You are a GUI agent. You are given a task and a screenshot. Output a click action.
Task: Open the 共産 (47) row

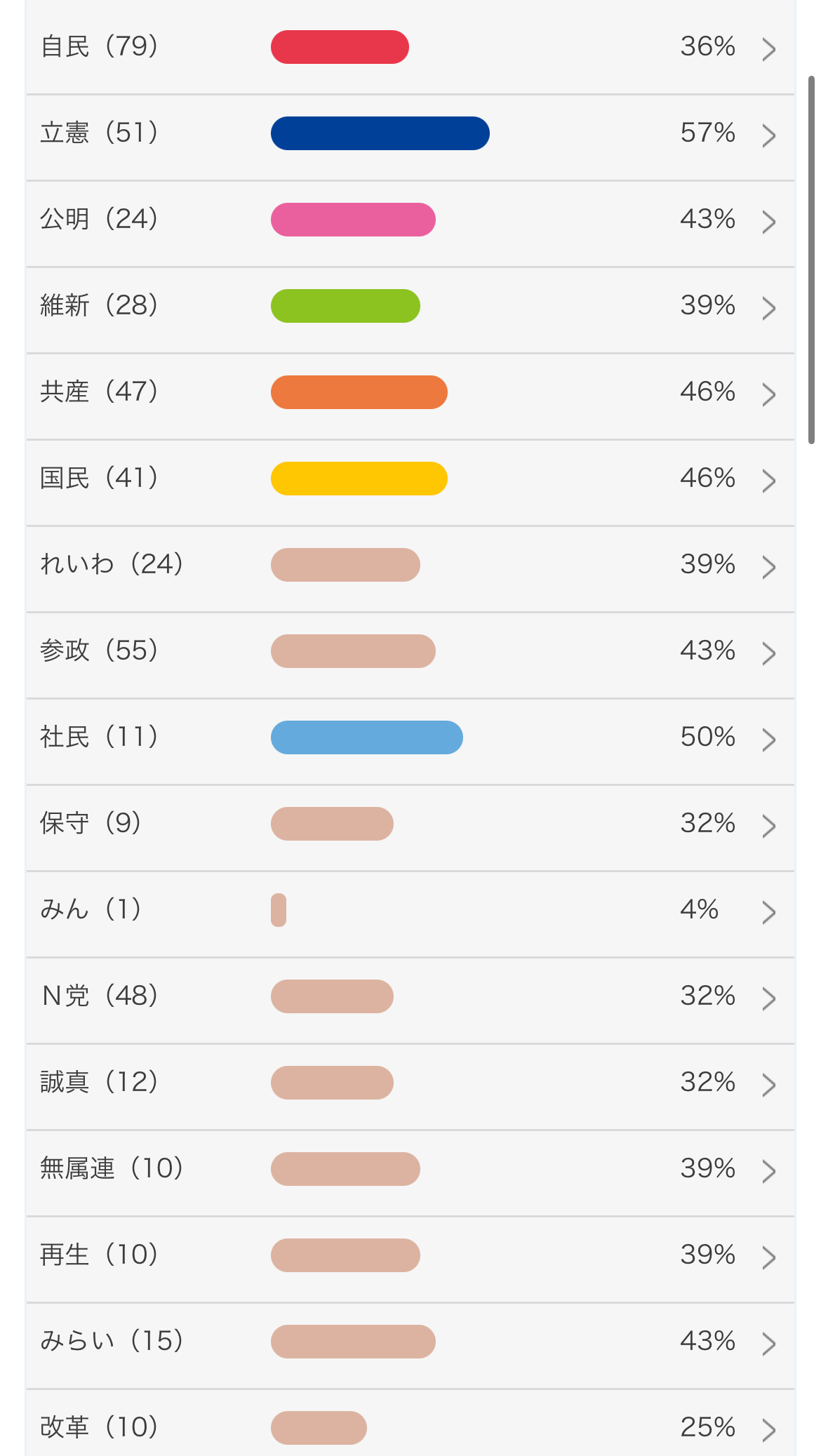[x=410, y=392]
